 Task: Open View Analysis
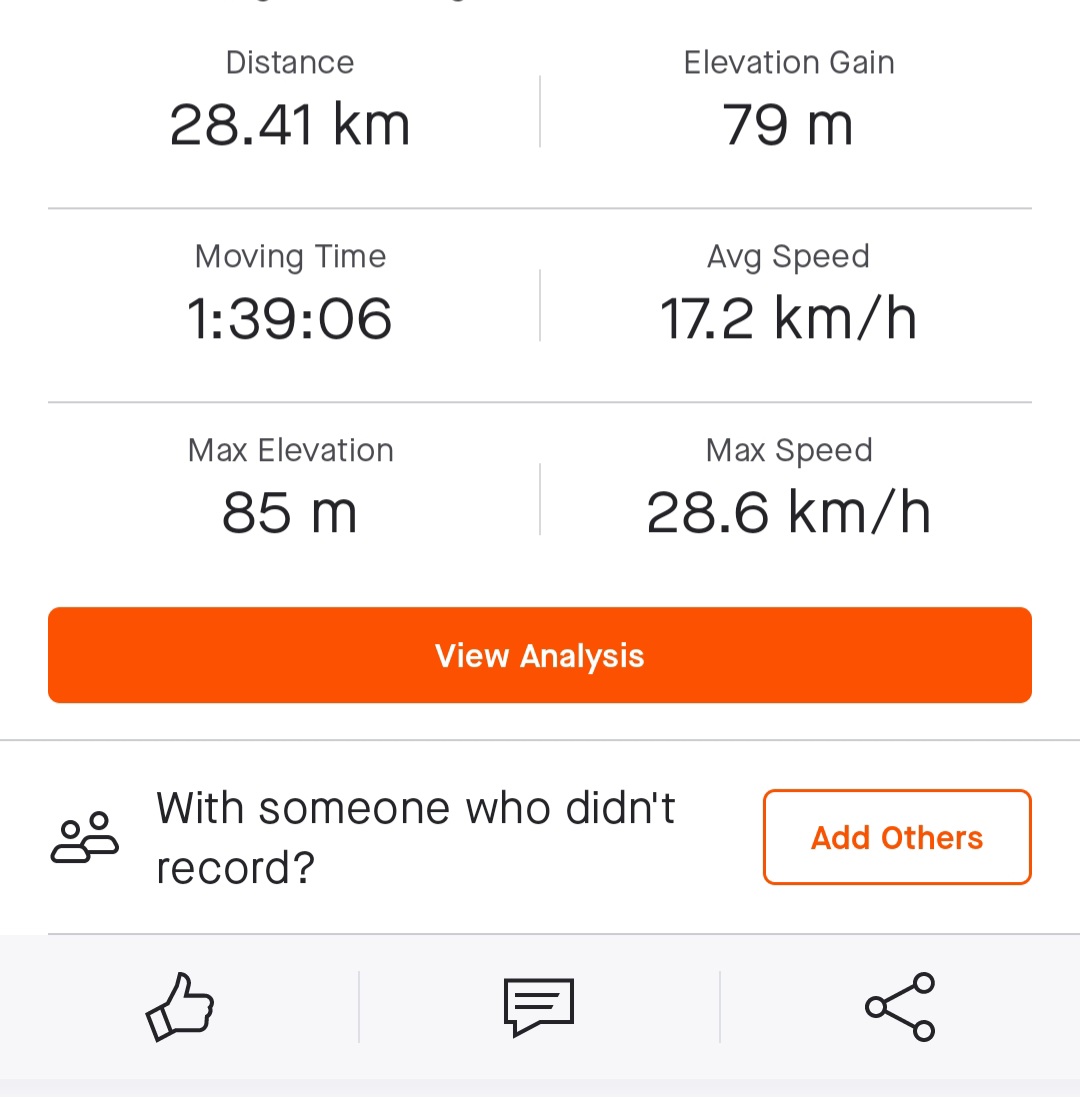click(539, 655)
